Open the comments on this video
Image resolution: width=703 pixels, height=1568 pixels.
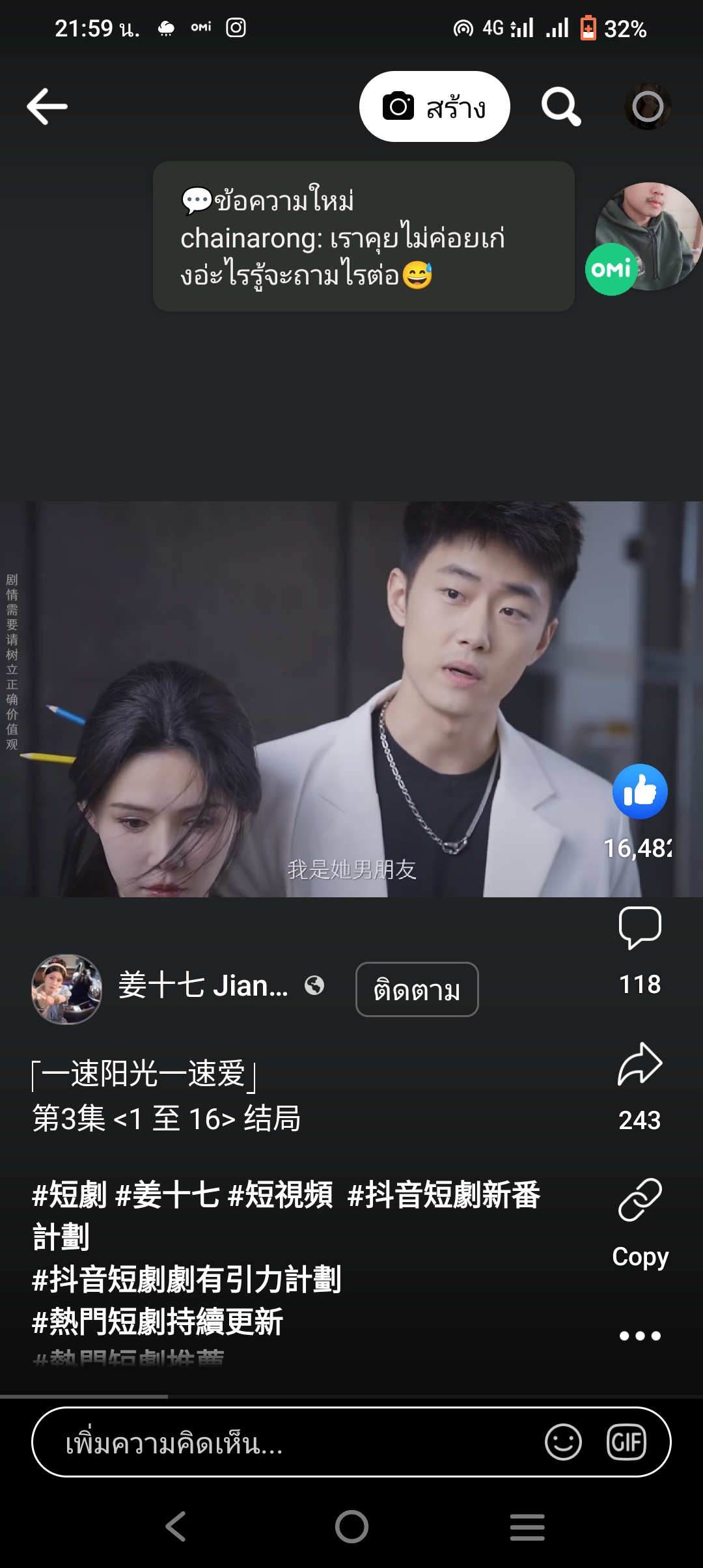point(640,928)
